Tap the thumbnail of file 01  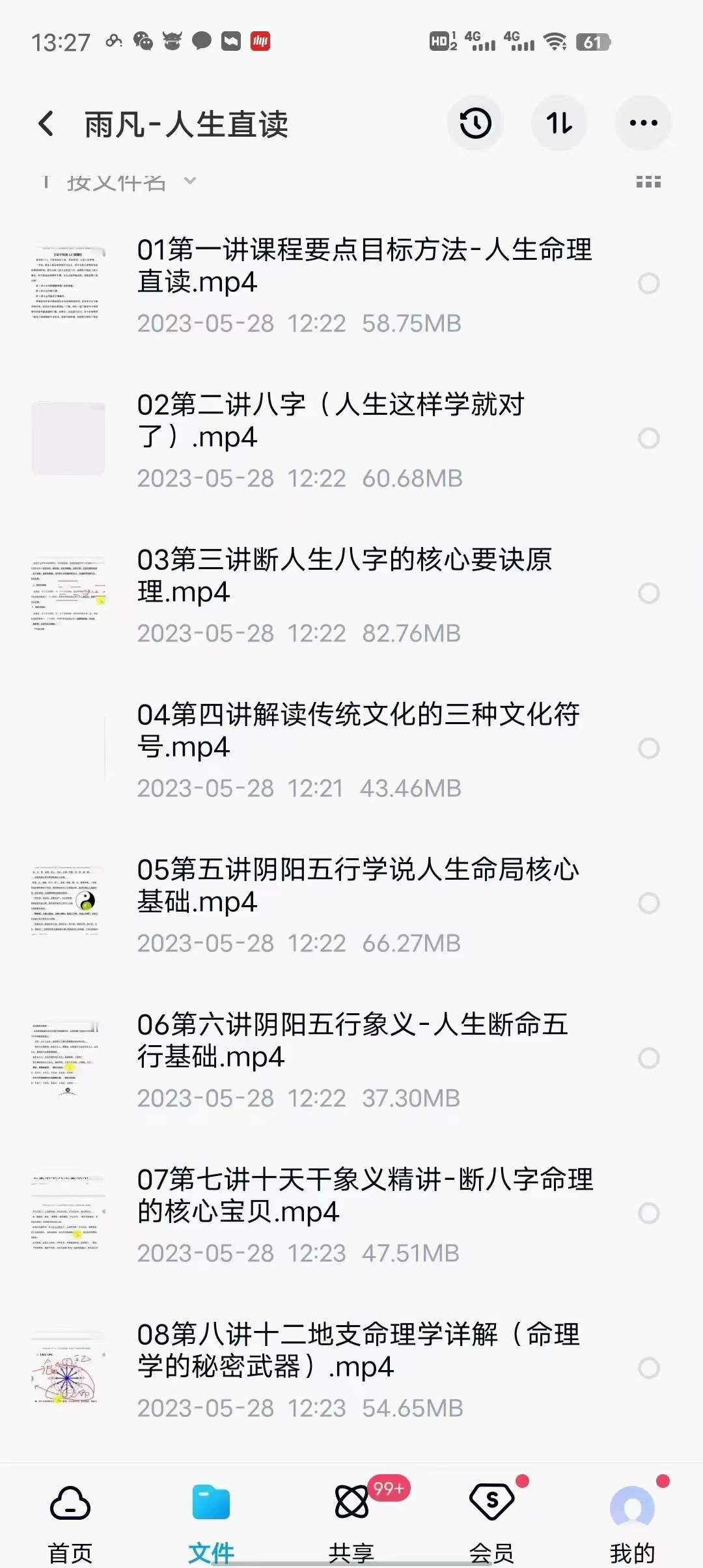68,283
